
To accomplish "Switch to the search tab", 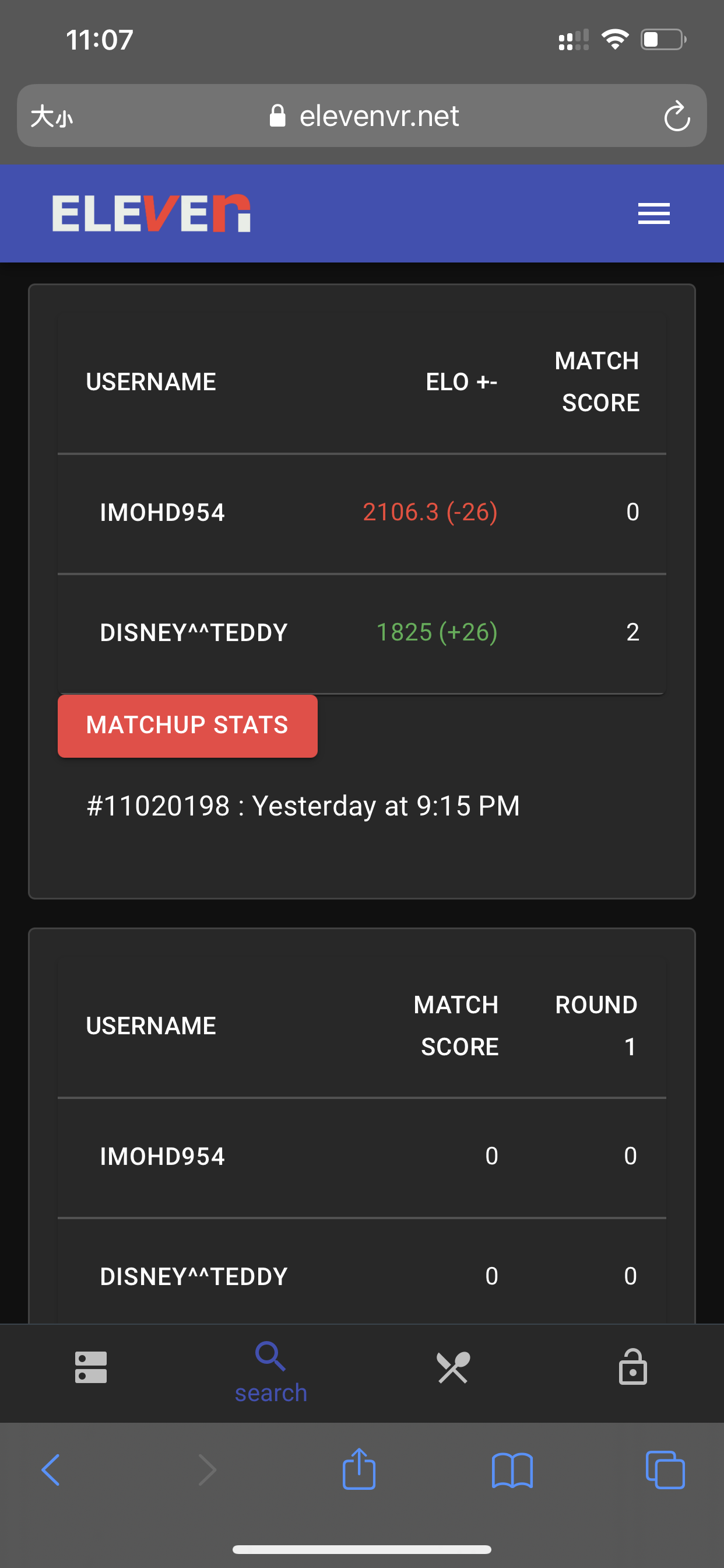I will pyautogui.click(x=270, y=1372).
